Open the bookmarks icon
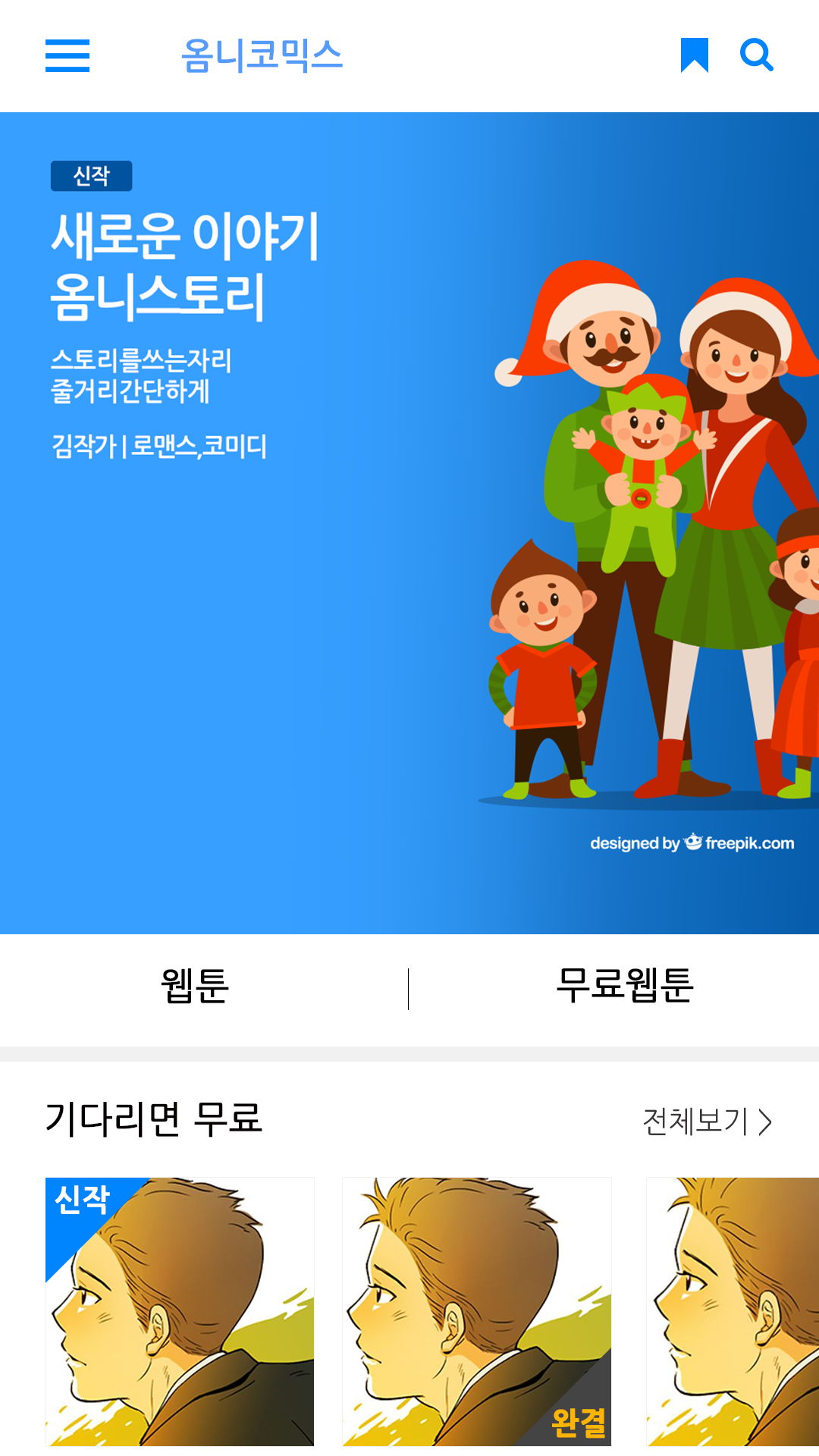 point(694,55)
